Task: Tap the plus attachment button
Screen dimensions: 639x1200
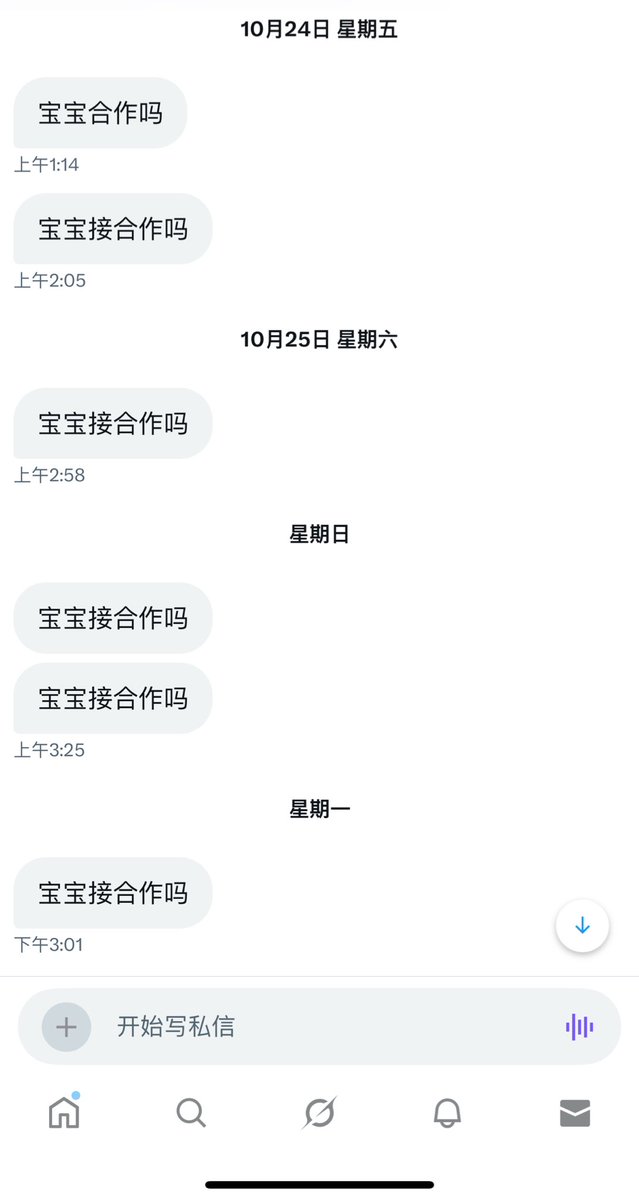Action: coord(66,1027)
